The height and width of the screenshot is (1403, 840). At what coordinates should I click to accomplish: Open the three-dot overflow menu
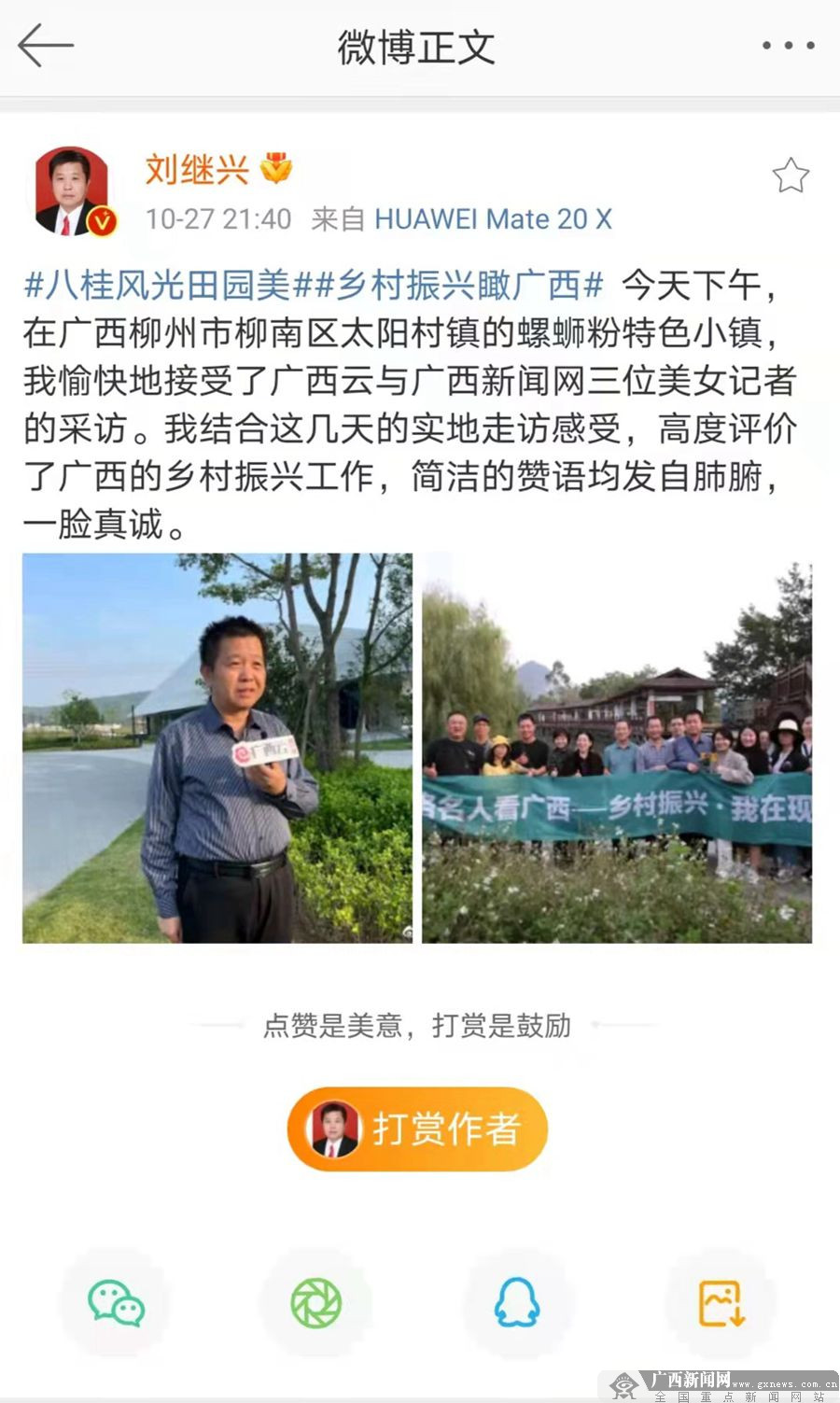tap(788, 46)
